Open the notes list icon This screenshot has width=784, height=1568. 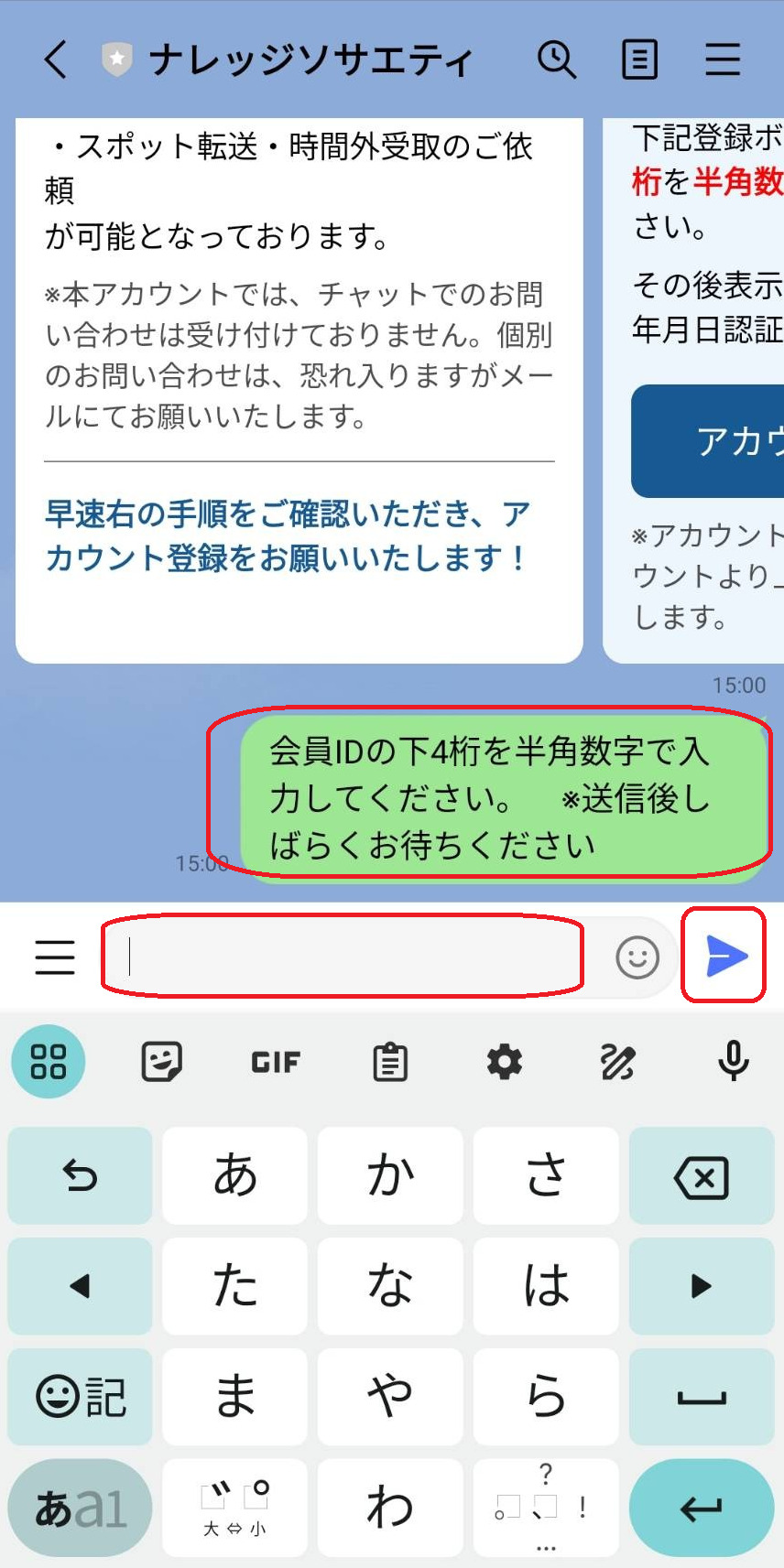(x=639, y=60)
